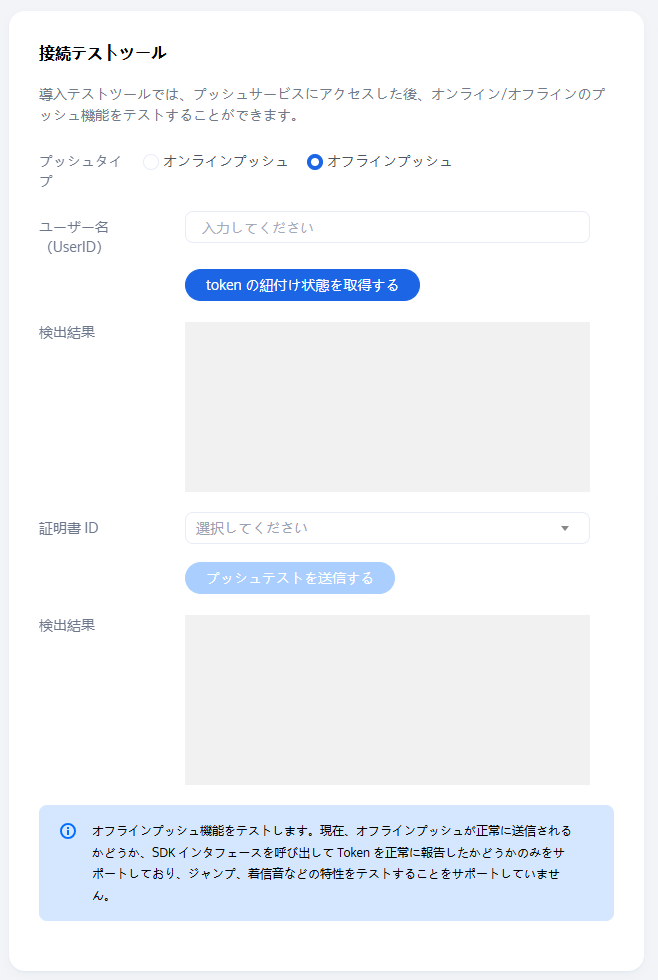Focus the ユーザー名 (UserID) input field
Image resolution: width=658 pixels, height=980 pixels.
tap(387, 227)
